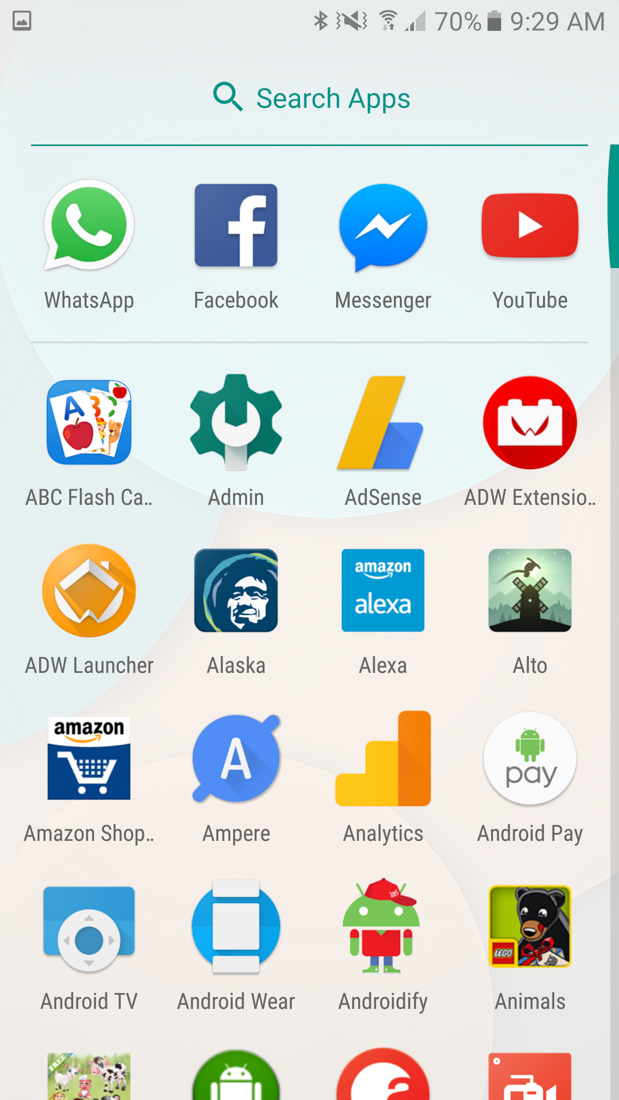Launch AdSense
The width and height of the screenshot is (619, 1100).
tap(383, 424)
